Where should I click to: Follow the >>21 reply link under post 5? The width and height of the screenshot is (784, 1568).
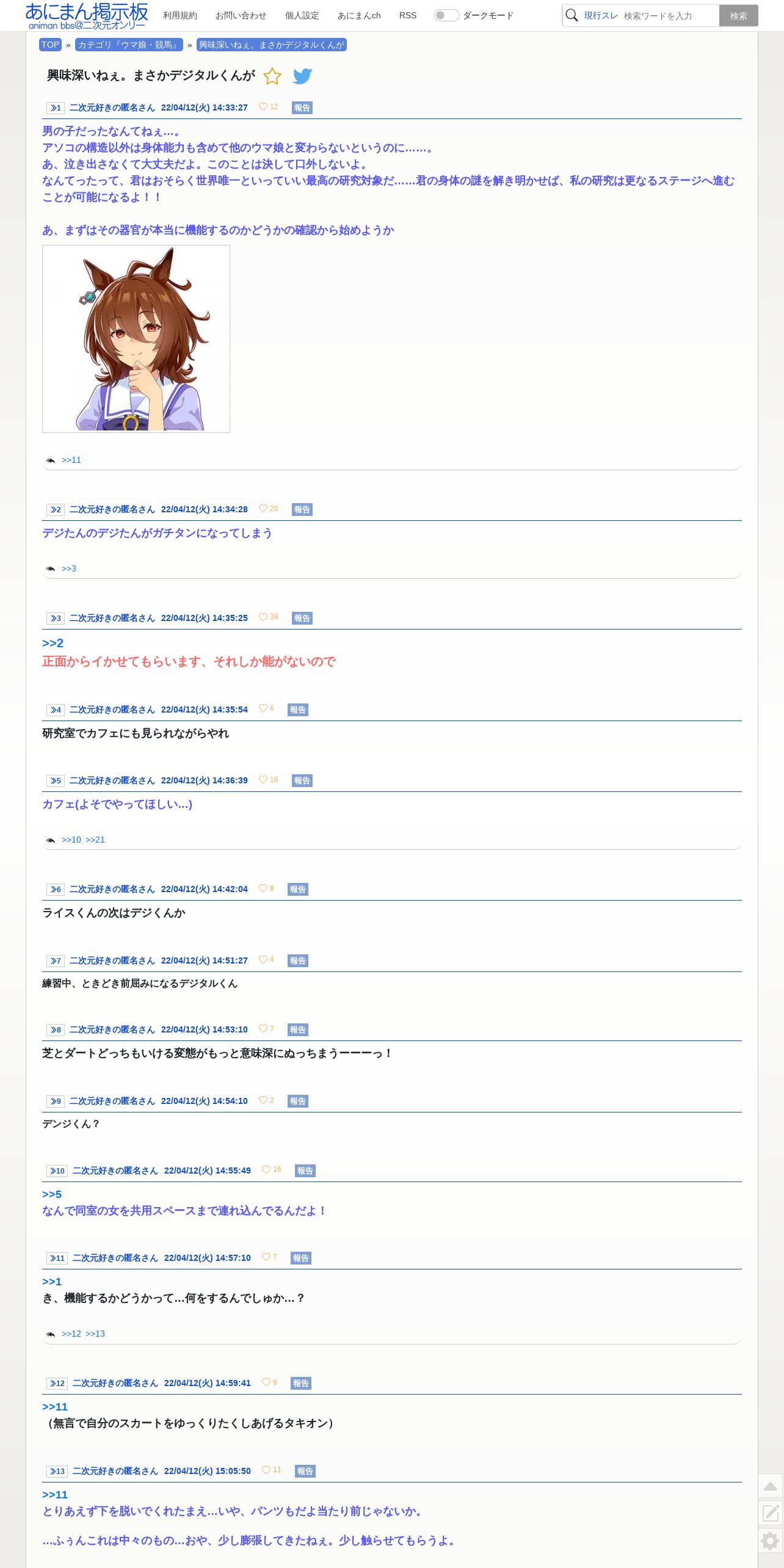point(95,840)
